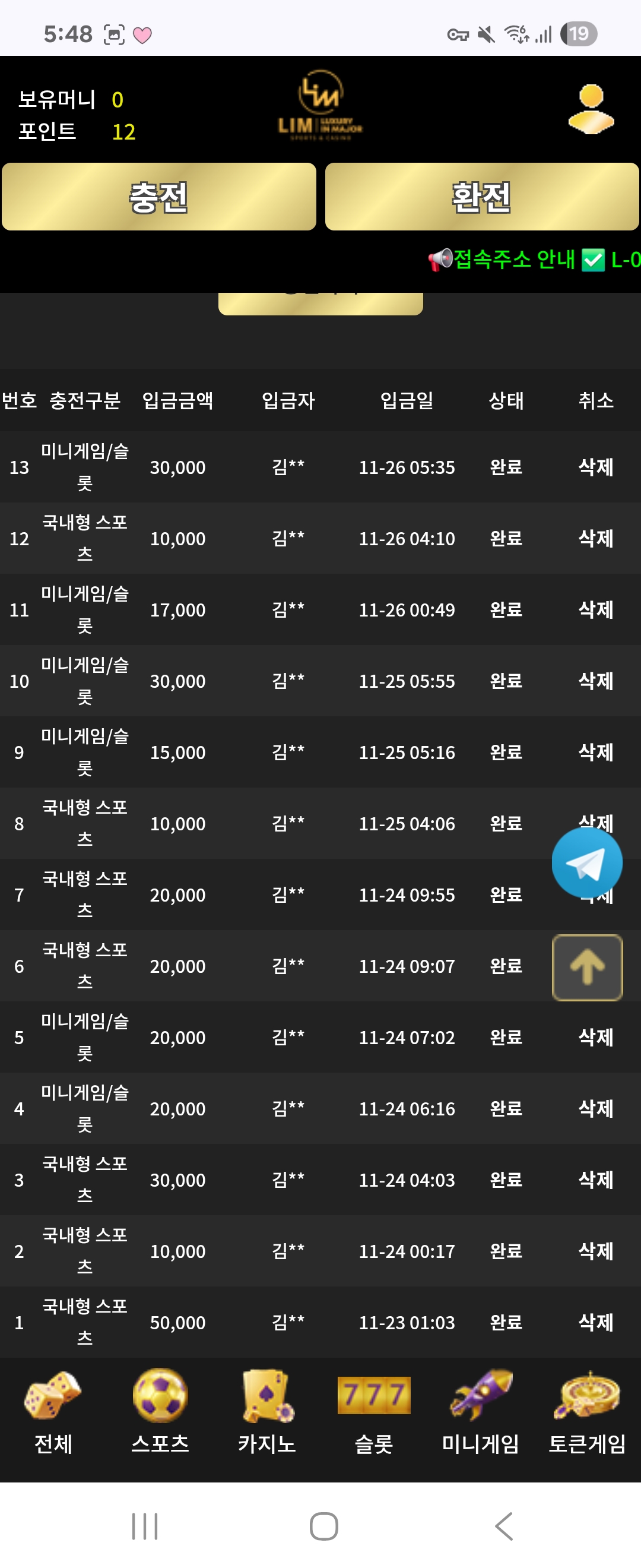Delete deposit record number 3

[595, 1179]
